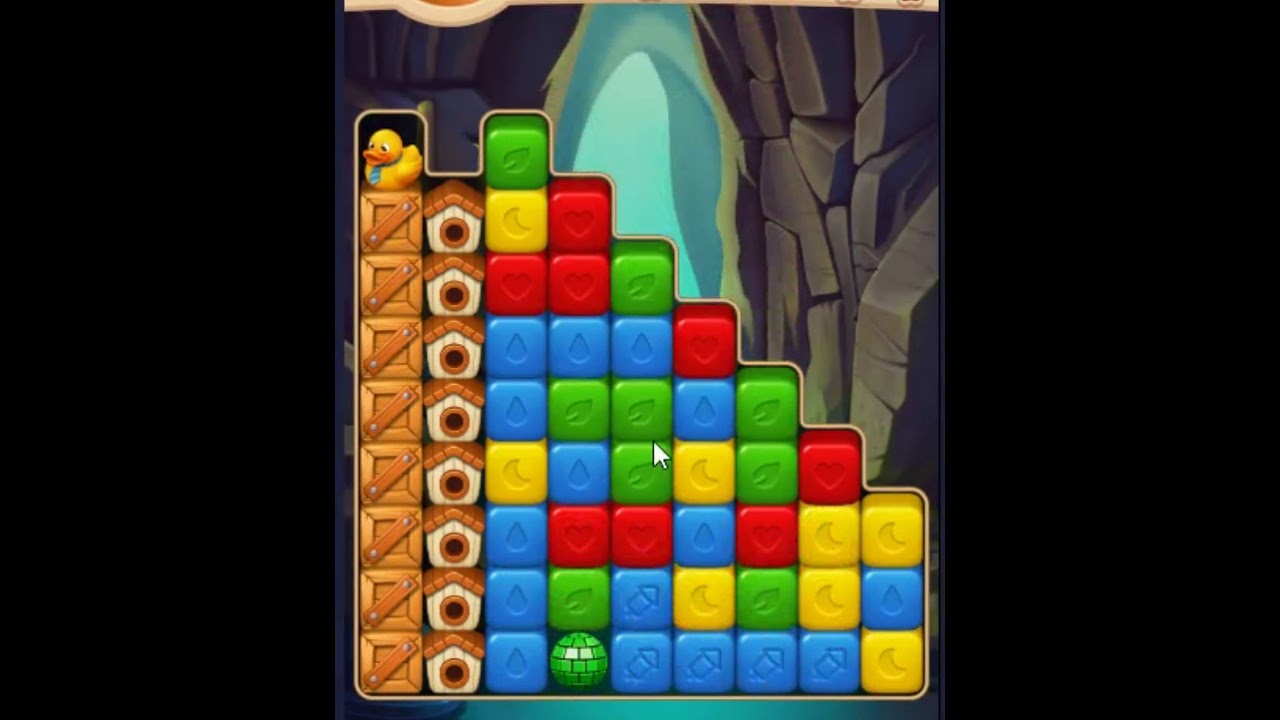Tap the green brick ball booster

click(579, 662)
